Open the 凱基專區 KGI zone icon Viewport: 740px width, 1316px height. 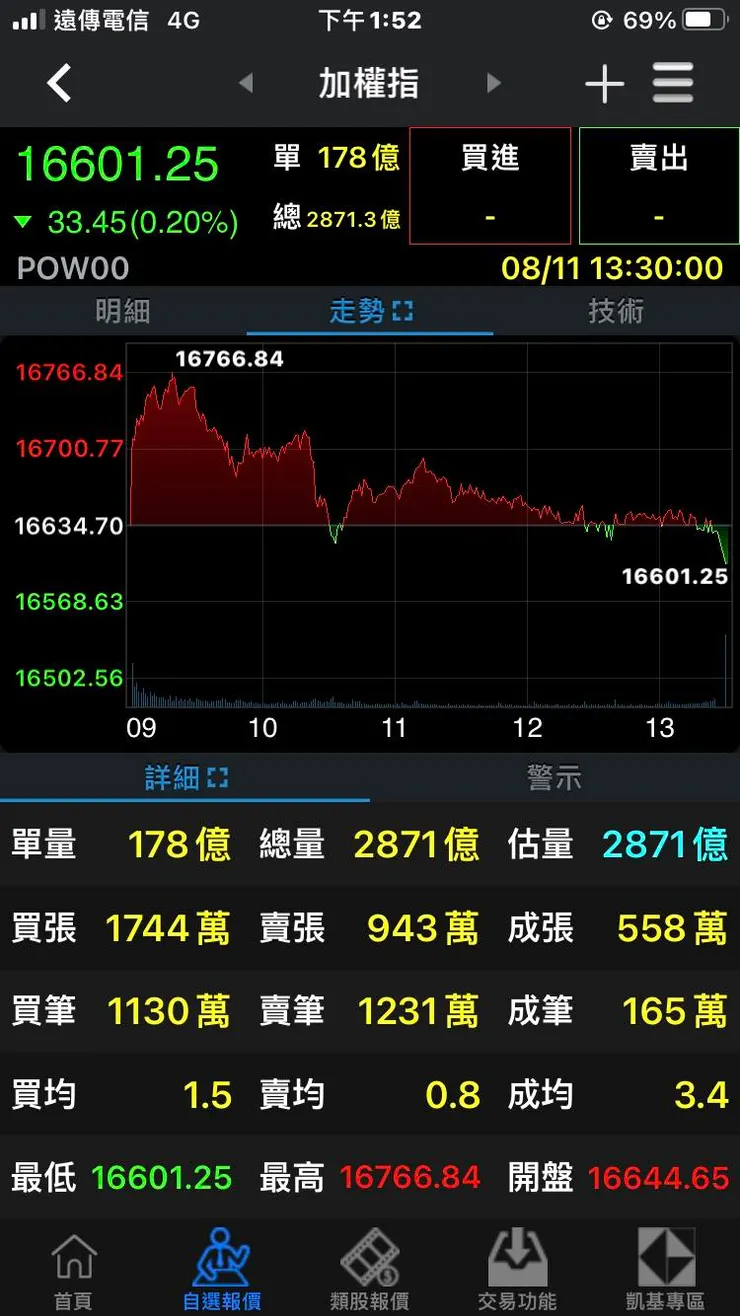click(666, 1265)
